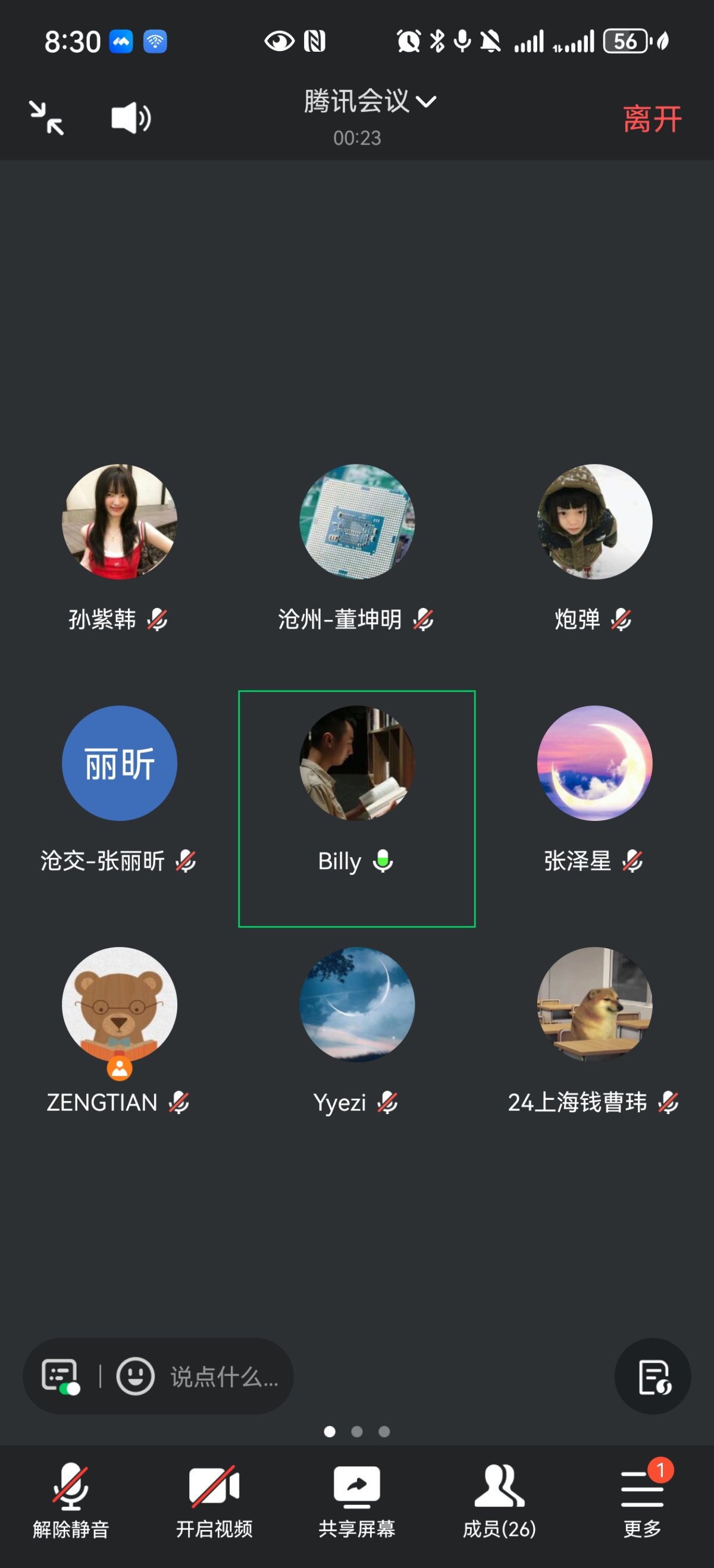Select participant 24上海钱曹玮
714x1568 pixels.
(594, 1004)
